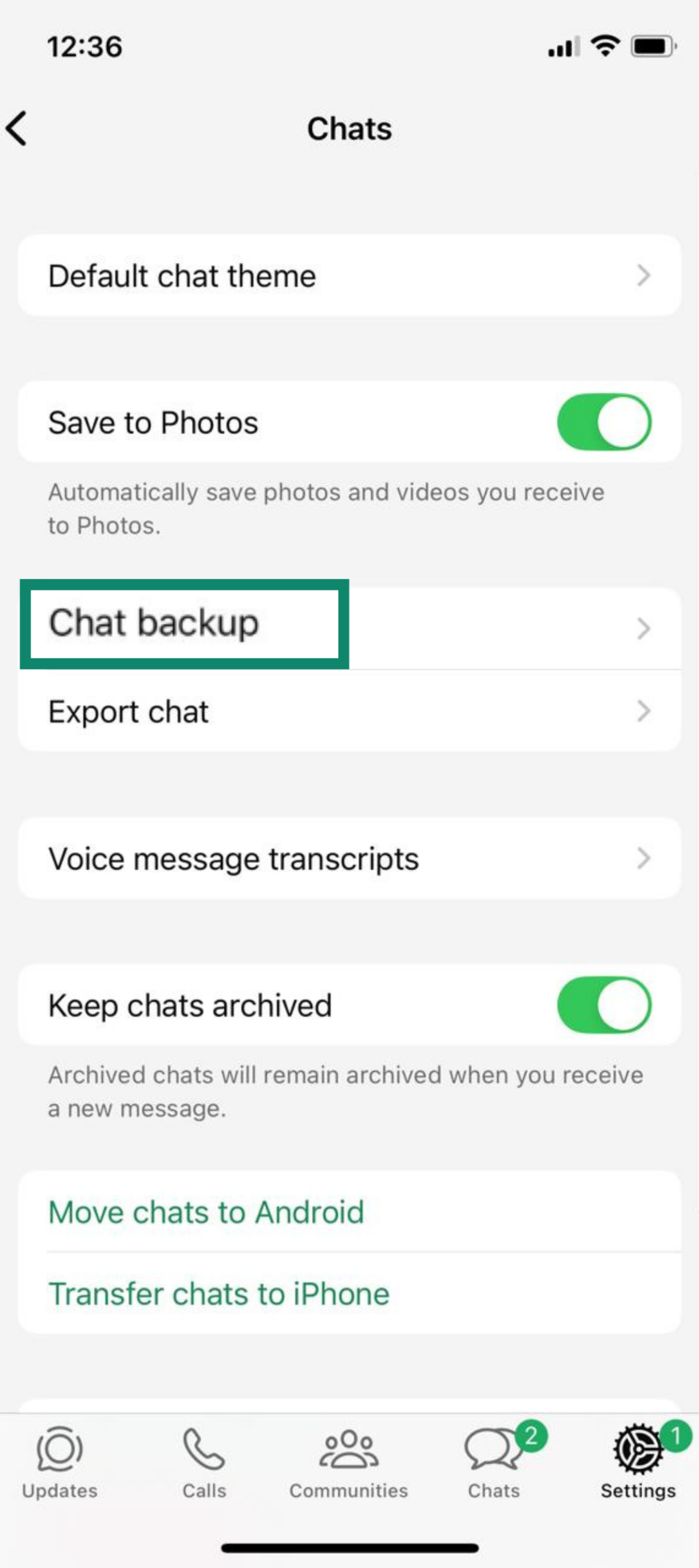The image size is (699, 1568).
Task: Open Voice message transcripts
Action: [x=349, y=859]
